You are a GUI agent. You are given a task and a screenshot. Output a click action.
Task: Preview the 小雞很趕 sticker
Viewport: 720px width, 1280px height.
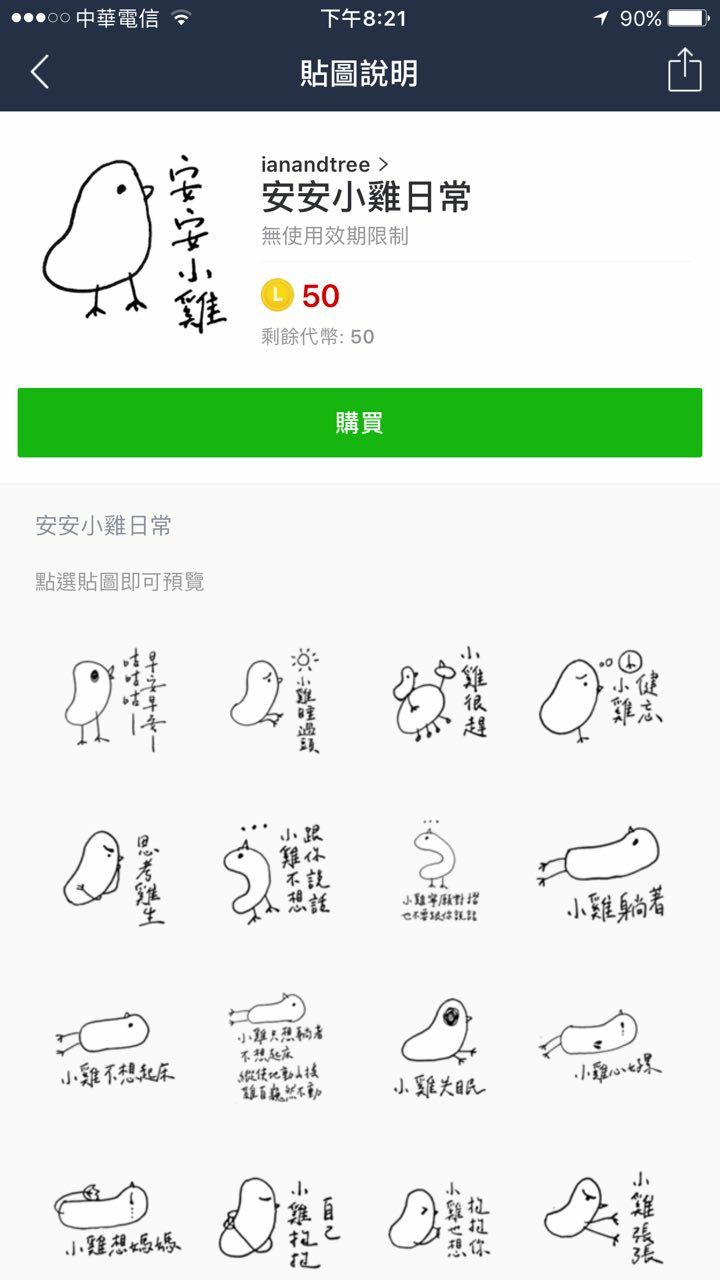point(440,695)
